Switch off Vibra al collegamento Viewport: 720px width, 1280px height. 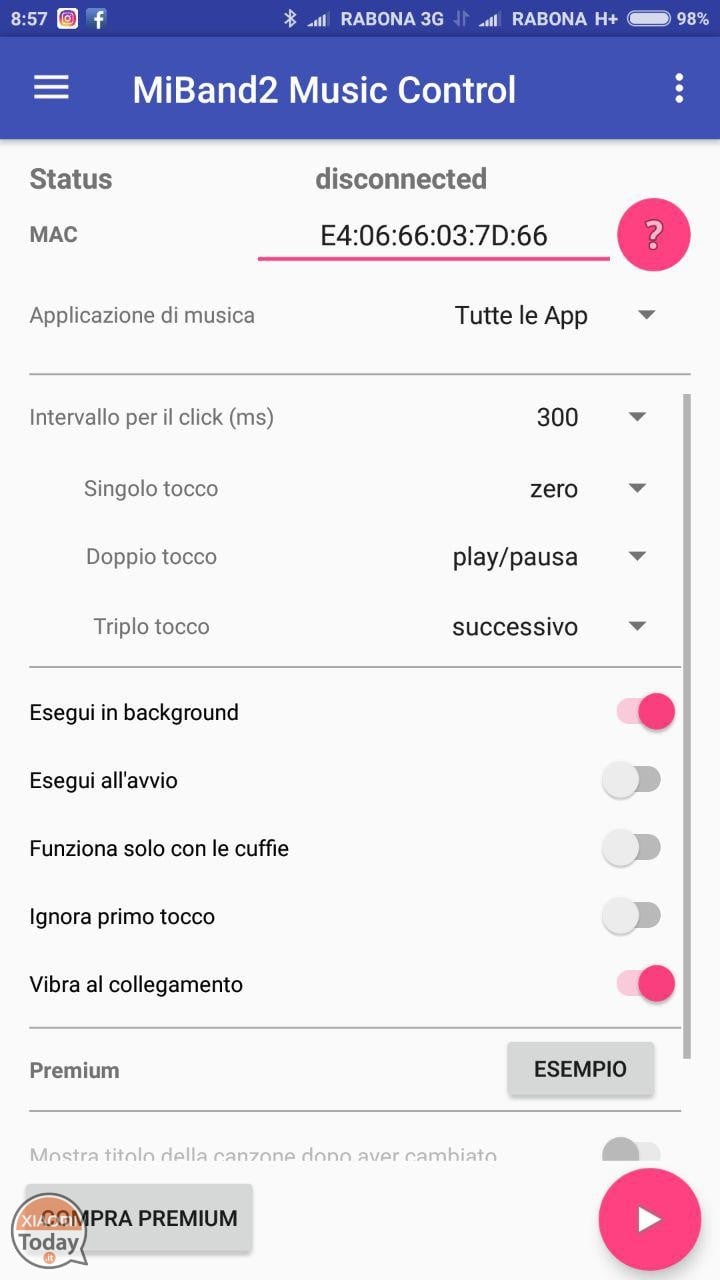[645, 984]
